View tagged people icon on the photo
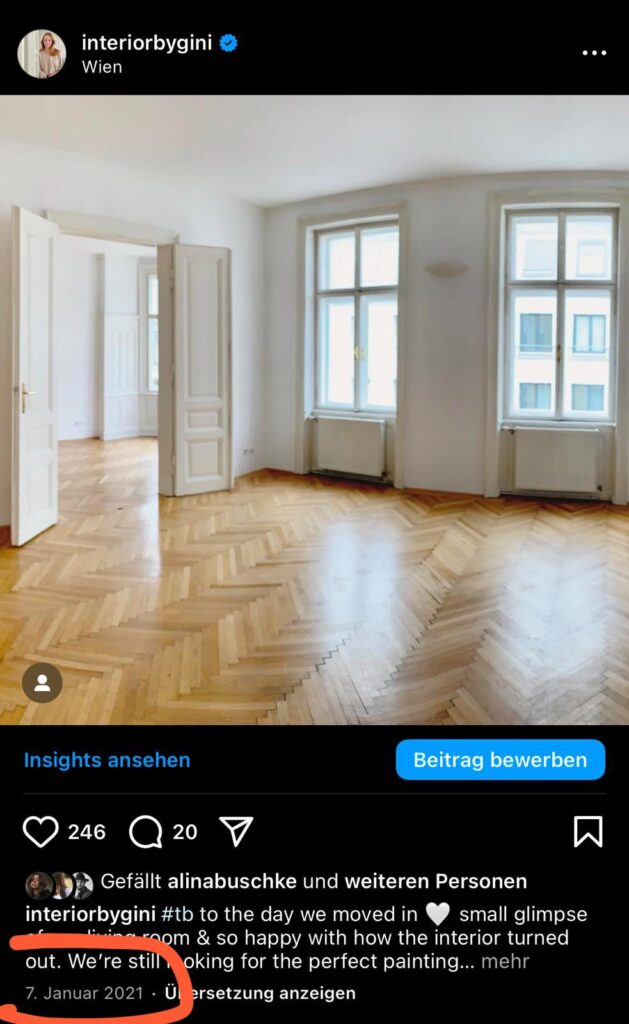 click(42, 683)
